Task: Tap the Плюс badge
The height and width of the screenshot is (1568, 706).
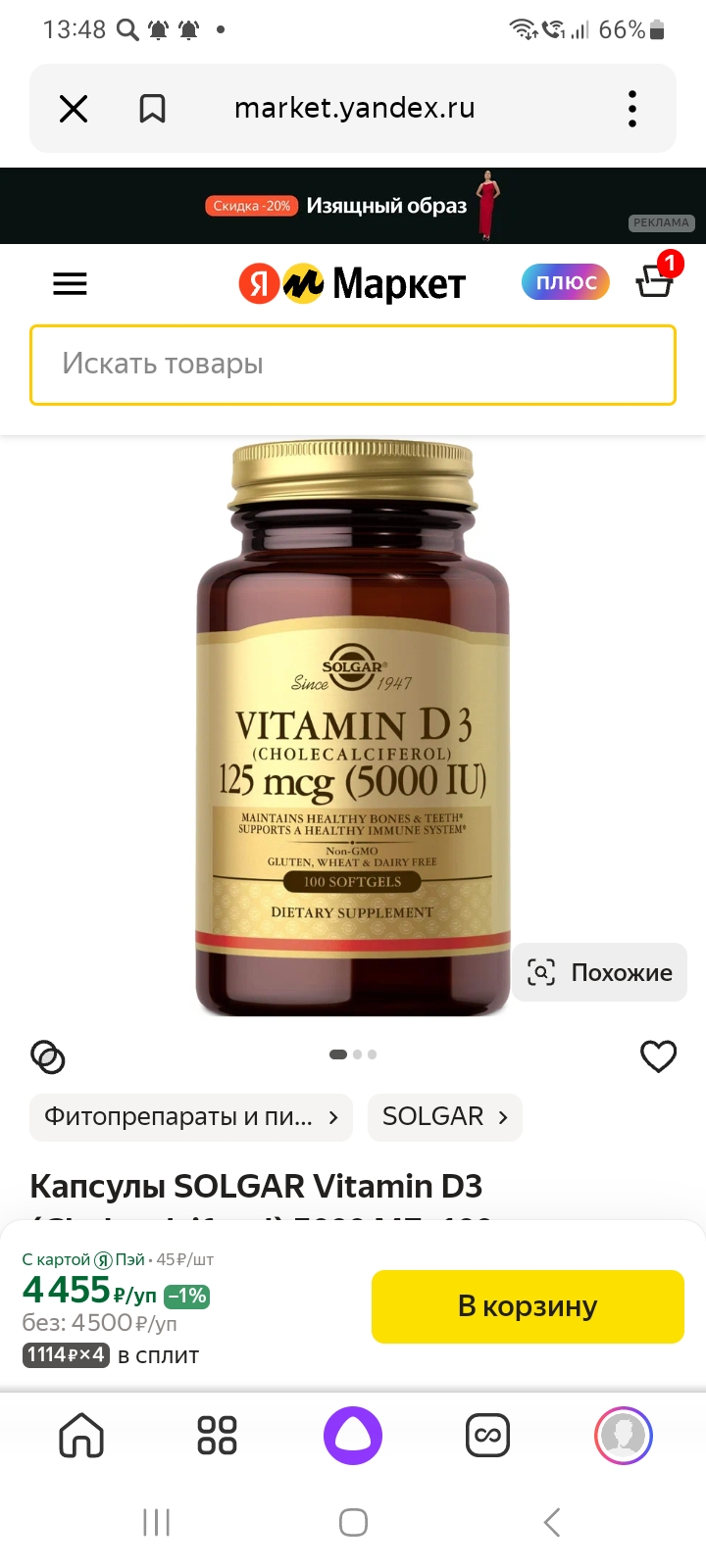Action: click(x=566, y=282)
